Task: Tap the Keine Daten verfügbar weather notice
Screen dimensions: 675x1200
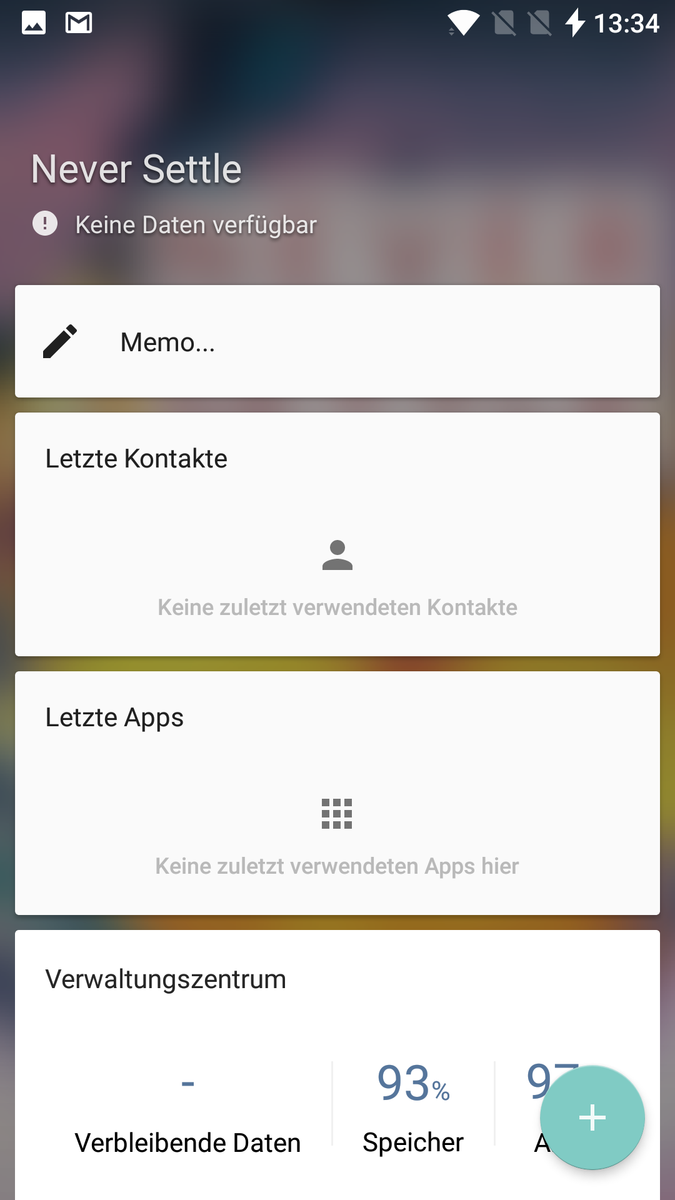Action: click(195, 225)
